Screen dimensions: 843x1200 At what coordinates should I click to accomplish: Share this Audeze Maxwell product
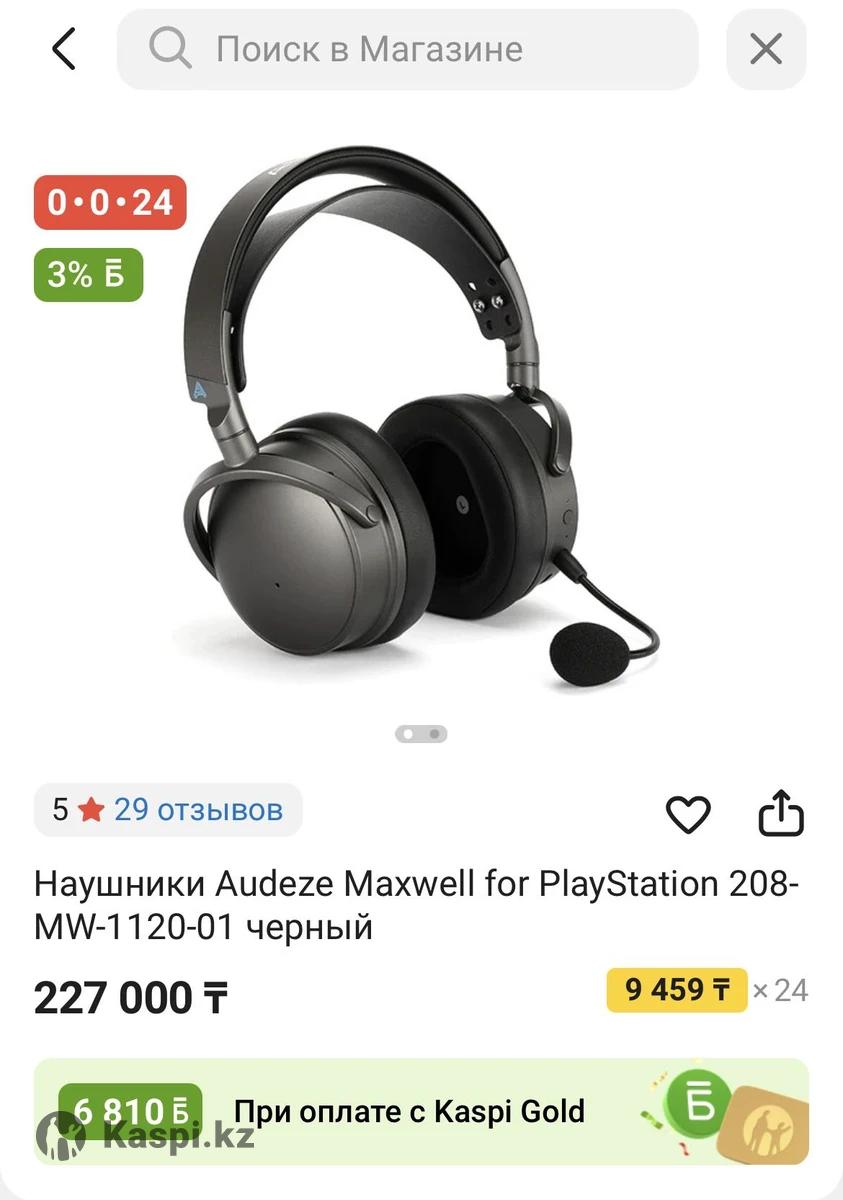[781, 813]
